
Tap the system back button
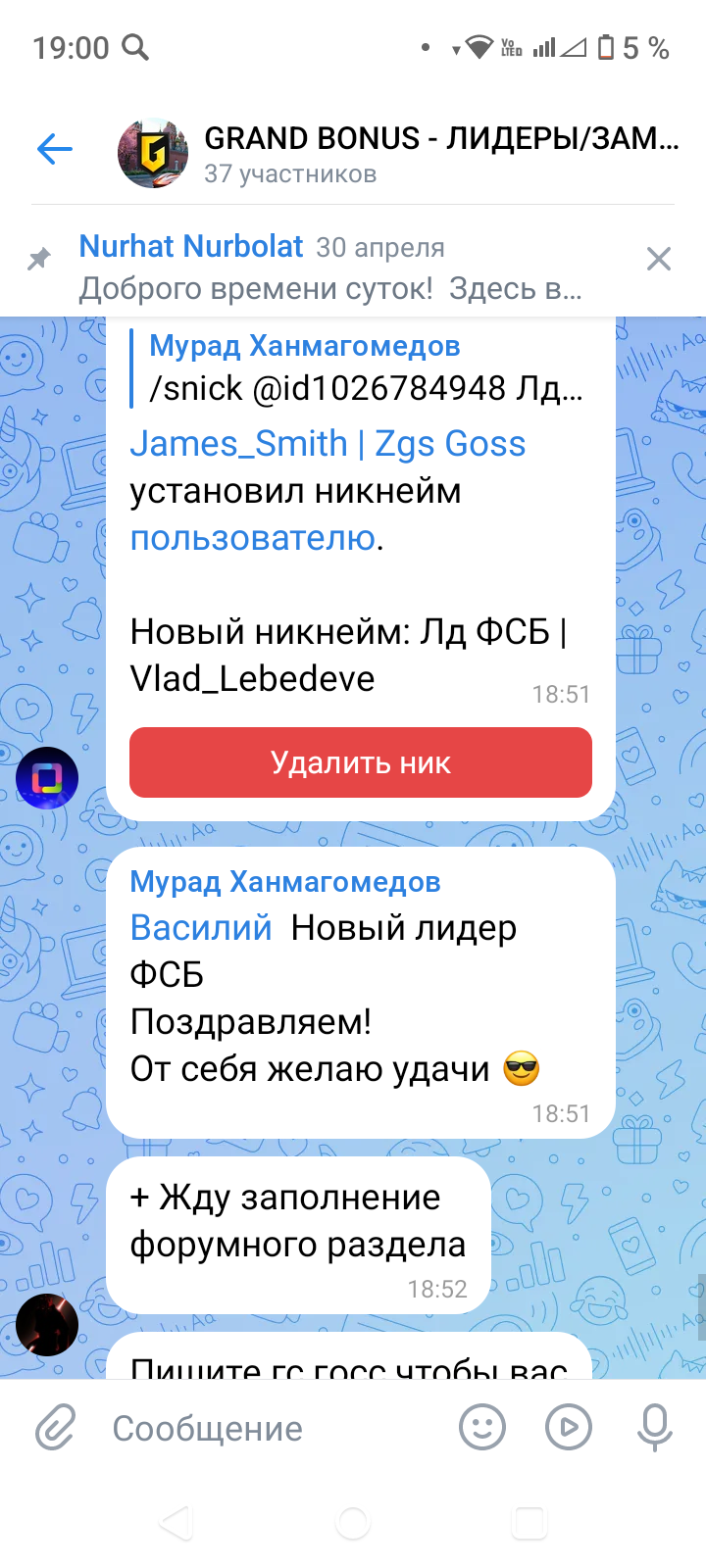pos(176,1523)
